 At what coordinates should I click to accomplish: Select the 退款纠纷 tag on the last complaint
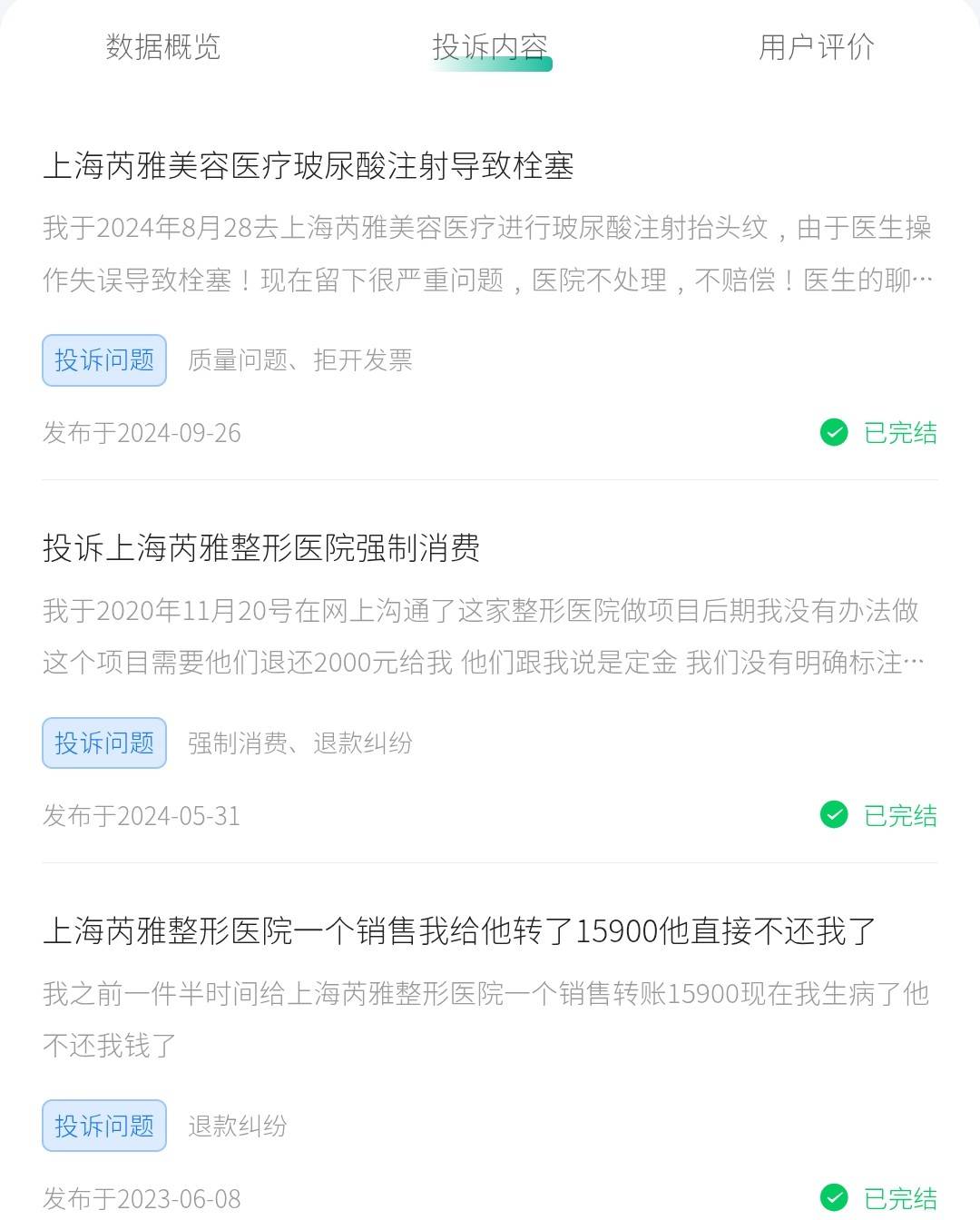coord(236,1125)
